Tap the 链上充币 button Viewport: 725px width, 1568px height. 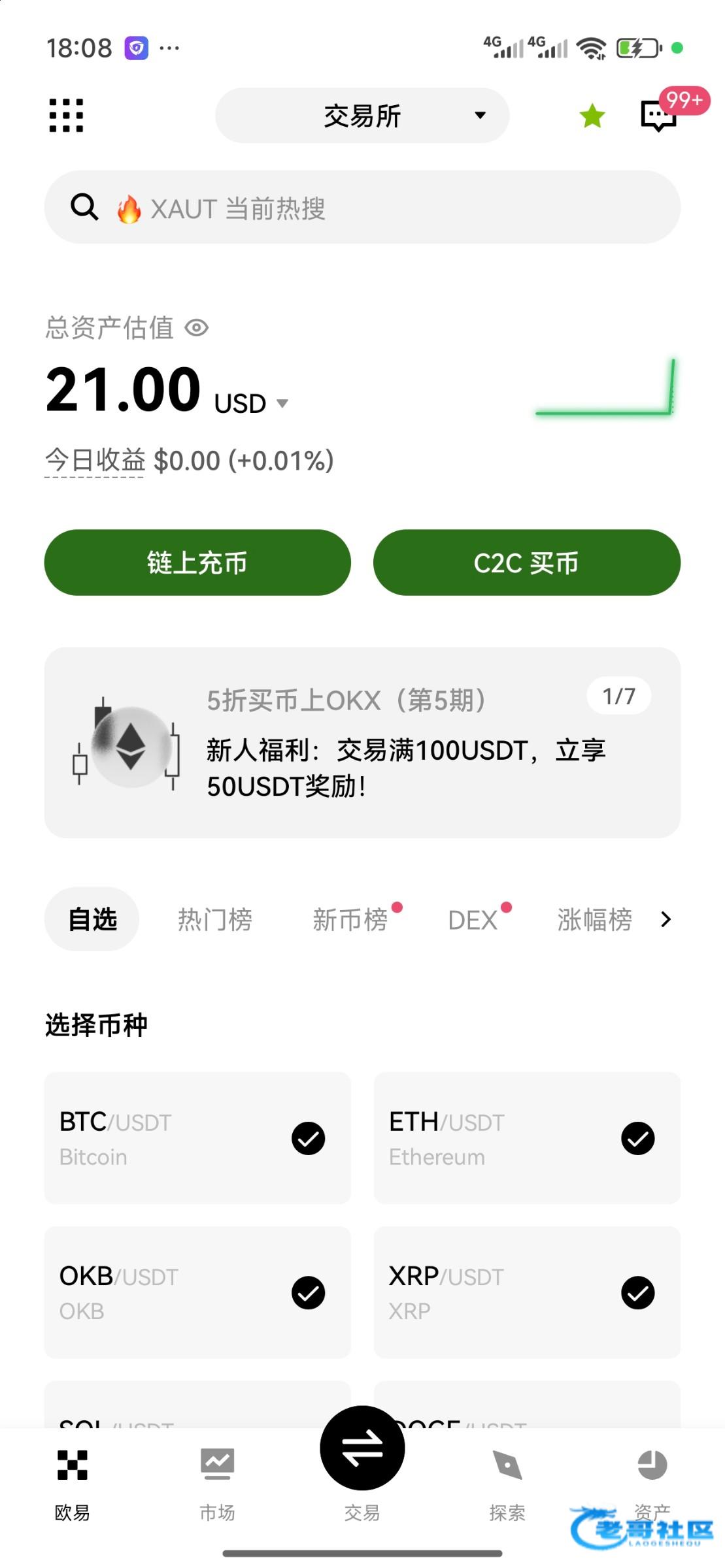point(197,563)
